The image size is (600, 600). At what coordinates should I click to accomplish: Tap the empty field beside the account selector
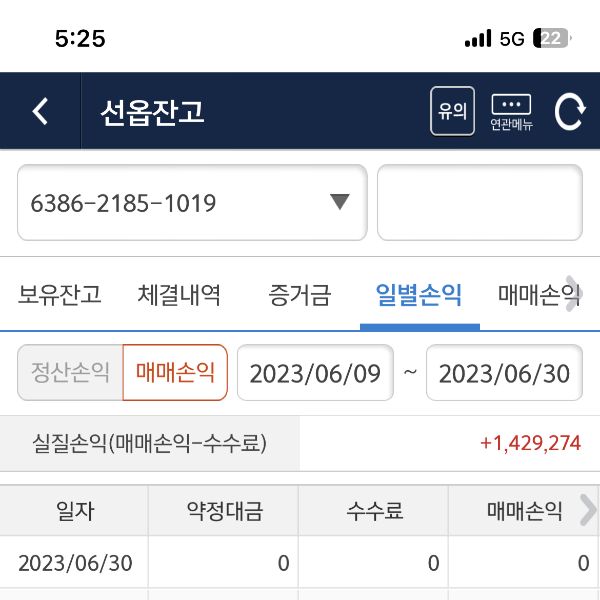click(479, 203)
